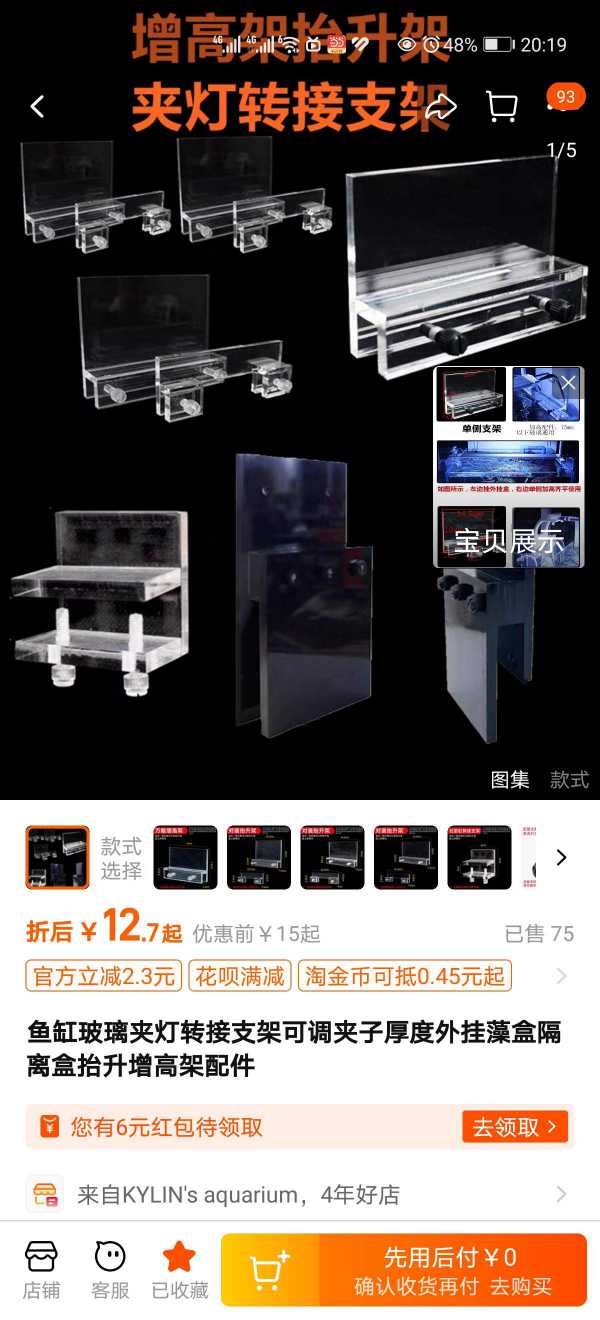
Task: Buy now with 先用后付
Action: point(453,1270)
